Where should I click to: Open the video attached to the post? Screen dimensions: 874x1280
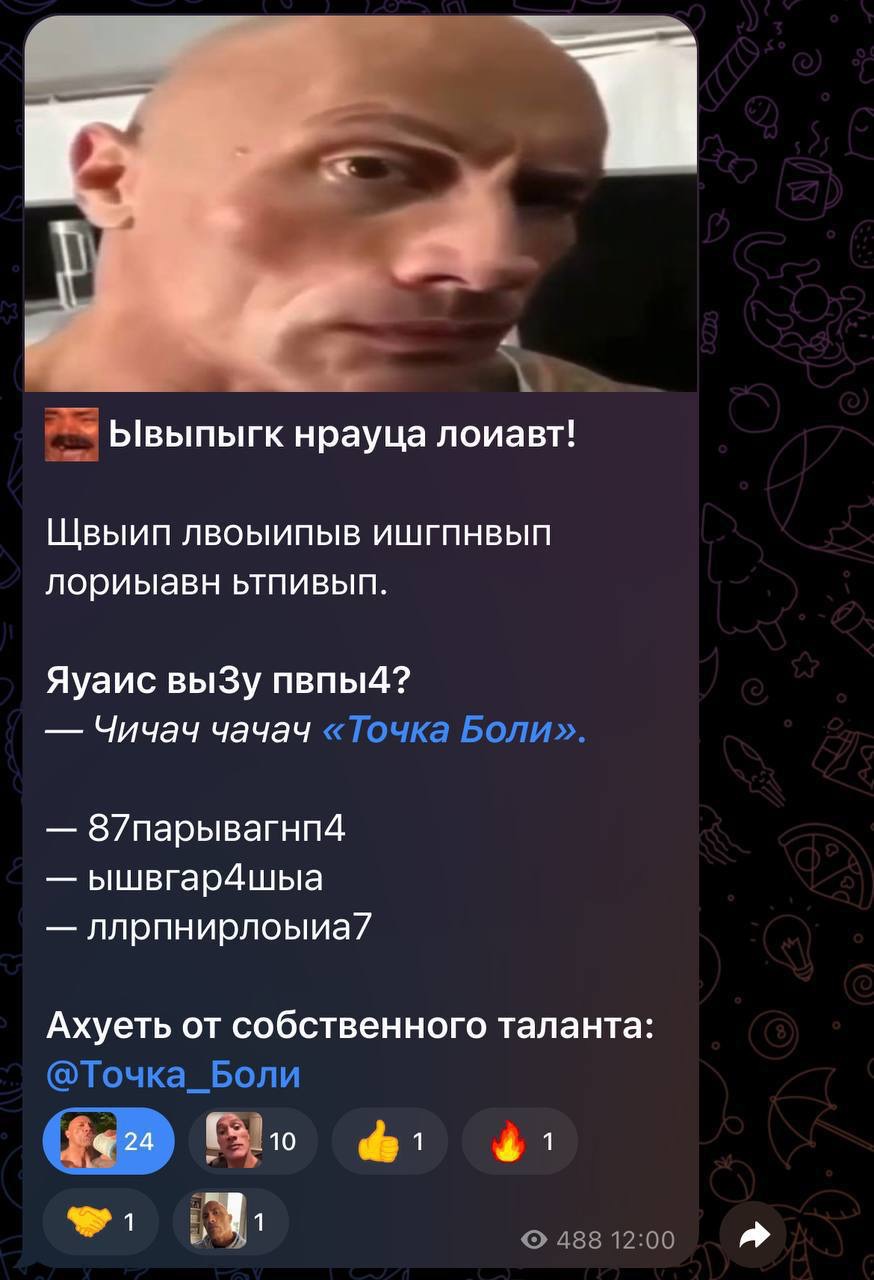[360, 205]
